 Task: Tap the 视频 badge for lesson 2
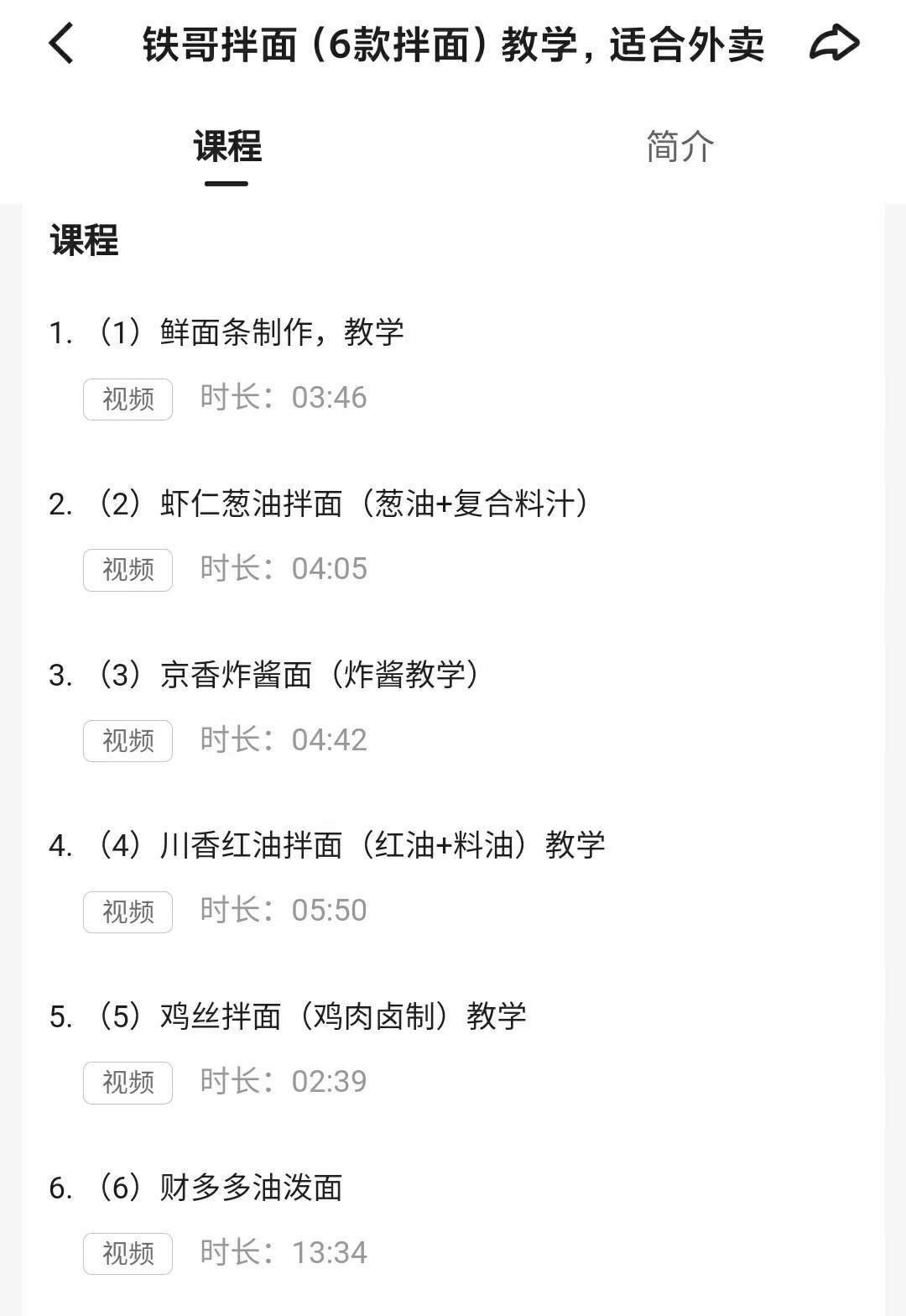127,571
